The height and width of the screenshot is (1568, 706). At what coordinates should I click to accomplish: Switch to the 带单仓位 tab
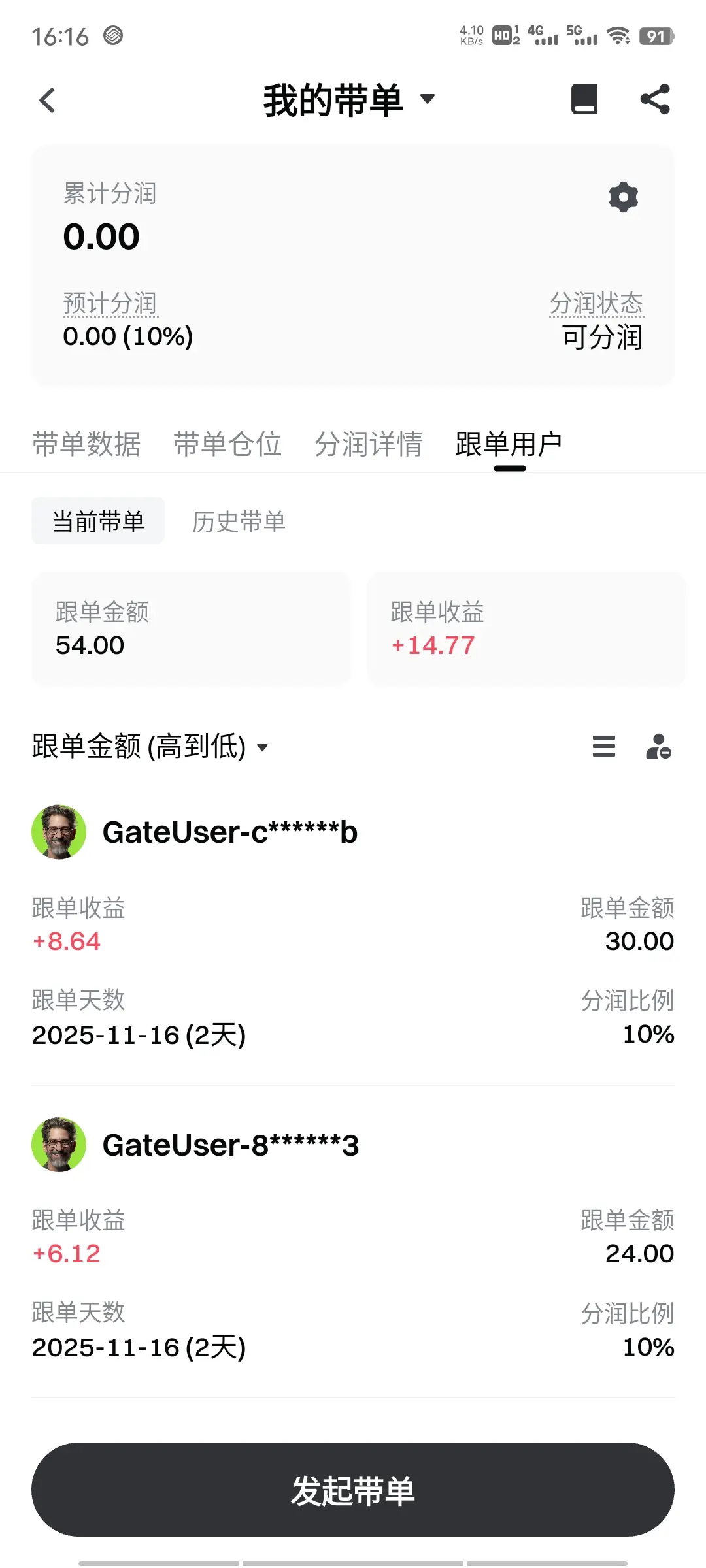click(x=227, y=444)
